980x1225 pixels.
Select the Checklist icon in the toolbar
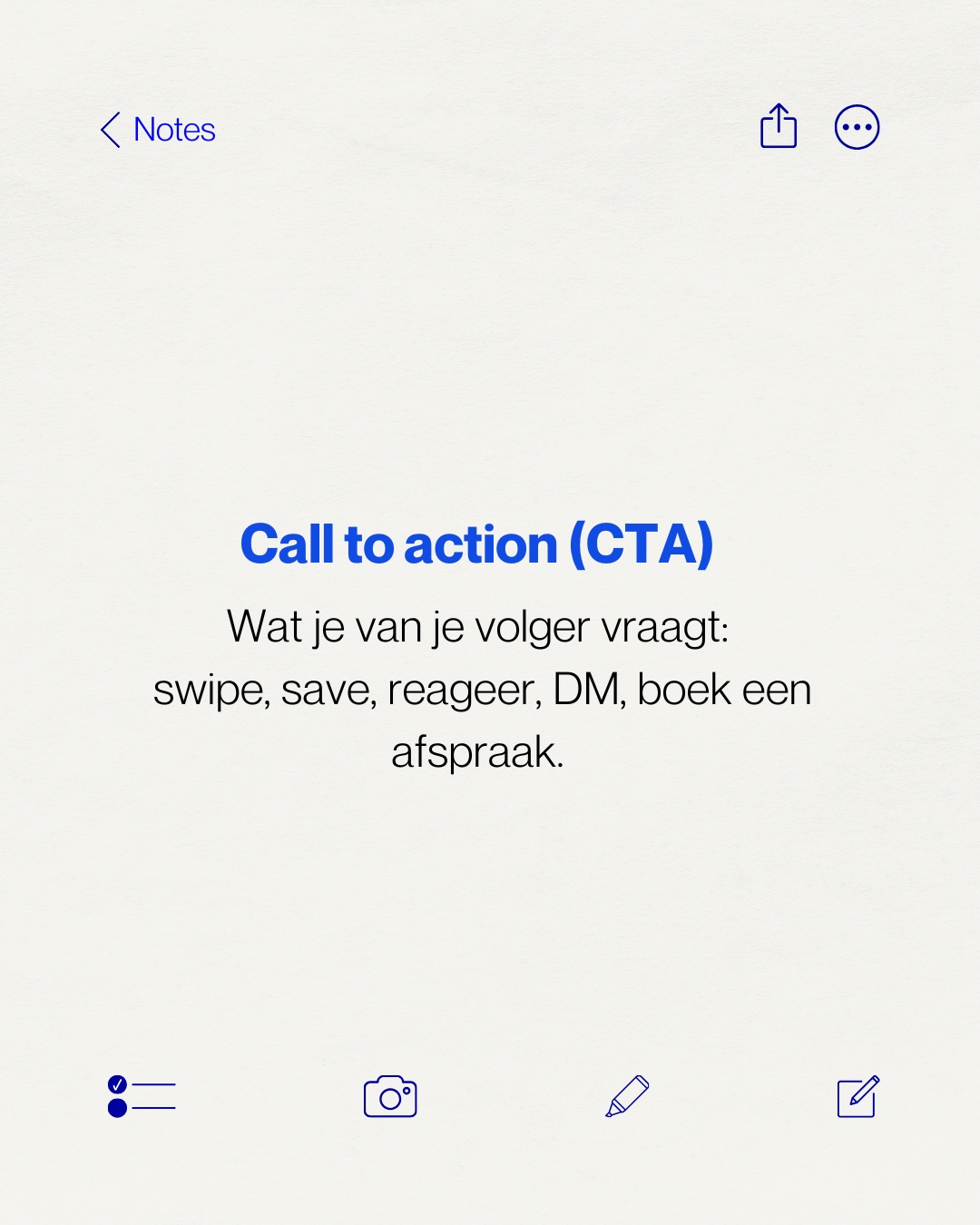pos(142,1097)
